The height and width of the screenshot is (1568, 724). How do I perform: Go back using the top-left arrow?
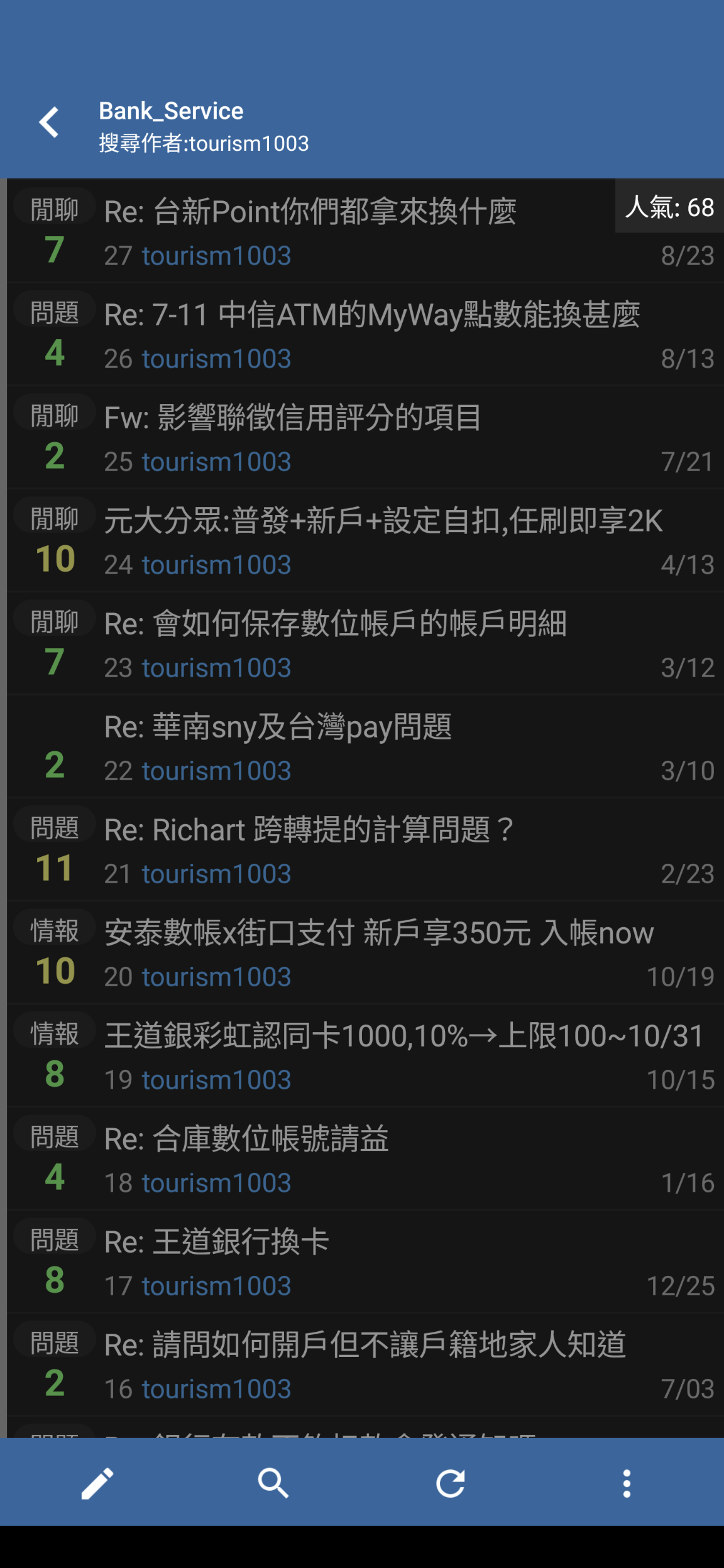click(49, 122)
